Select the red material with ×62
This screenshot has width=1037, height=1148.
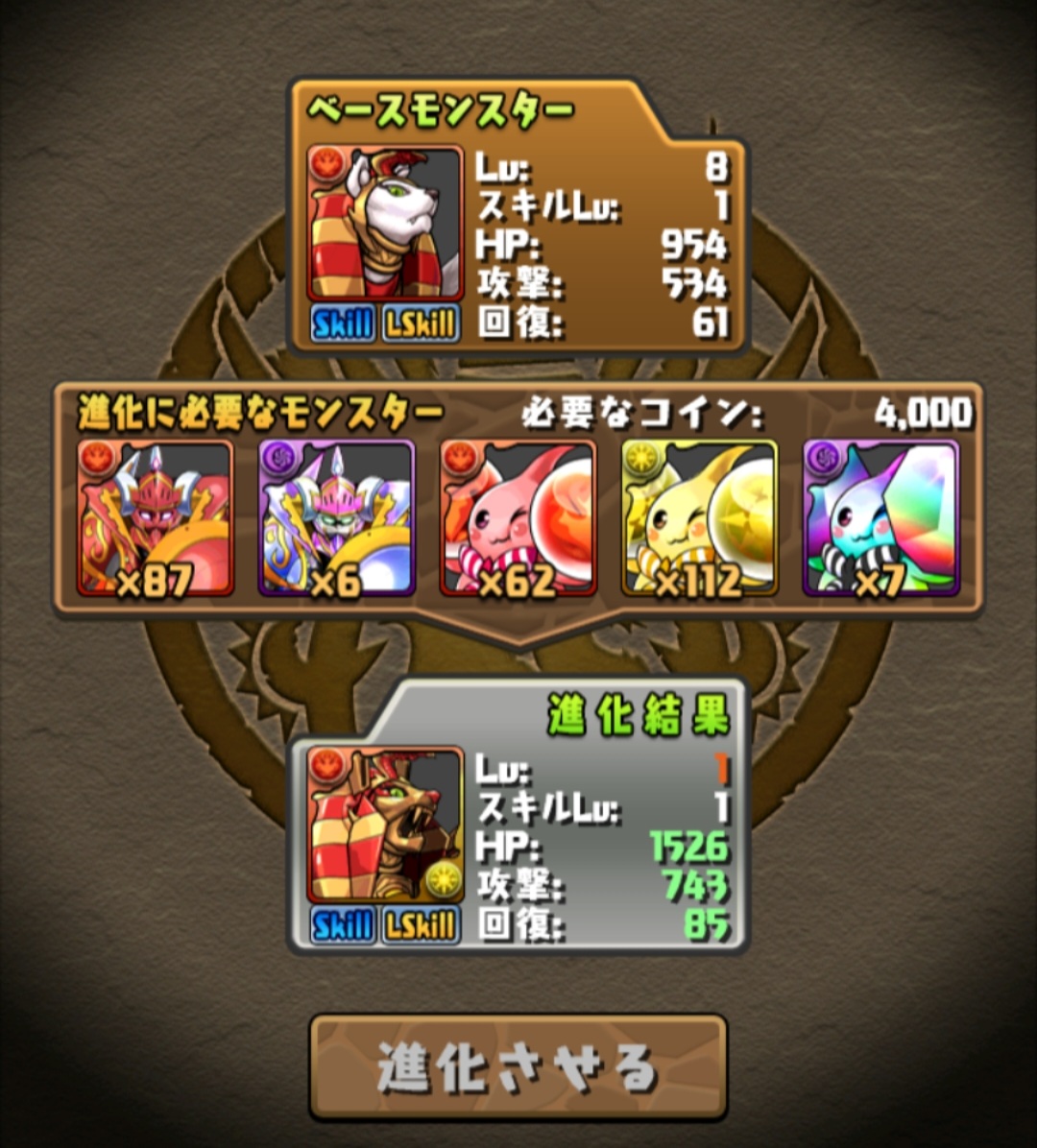tap(518, 518)
